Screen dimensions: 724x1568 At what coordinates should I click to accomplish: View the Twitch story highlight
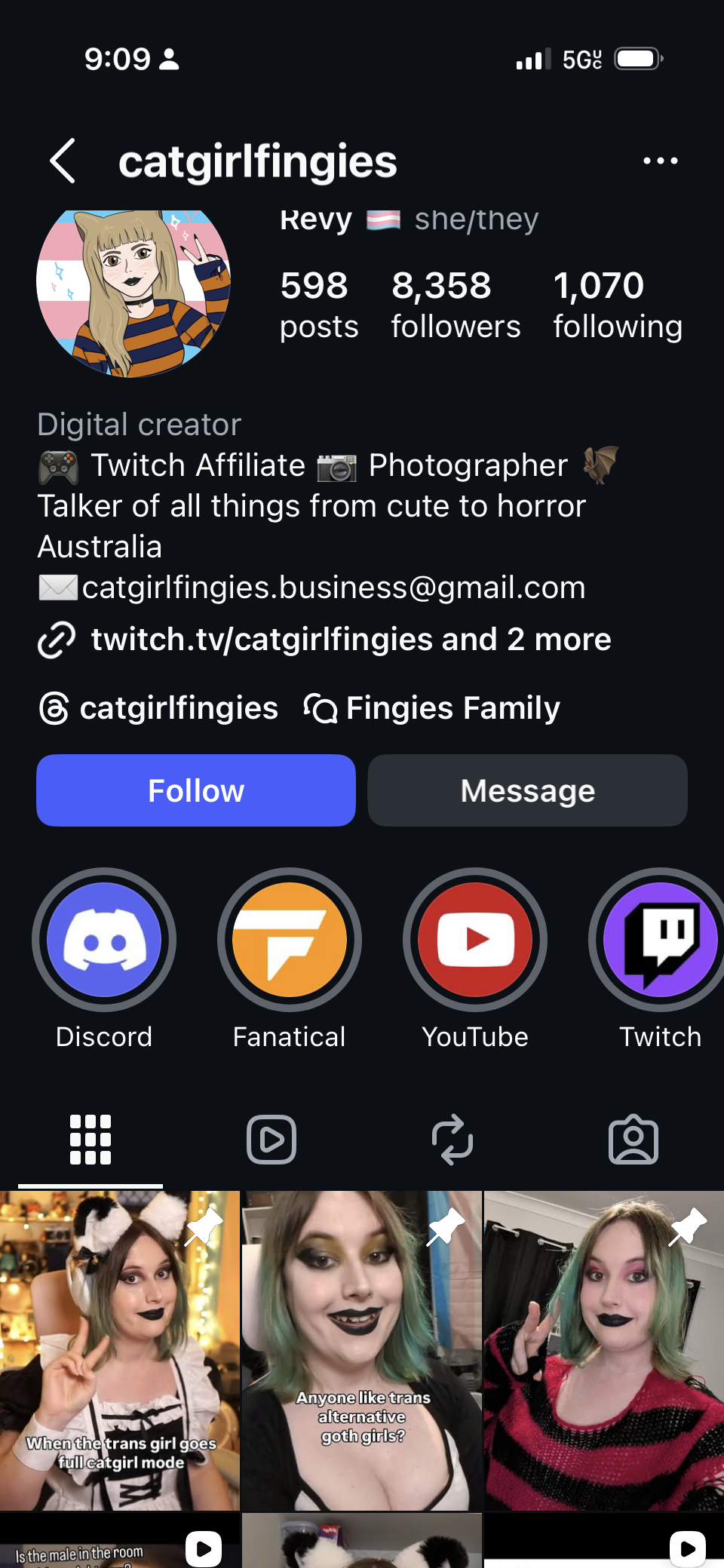click(x=659, y=940)
